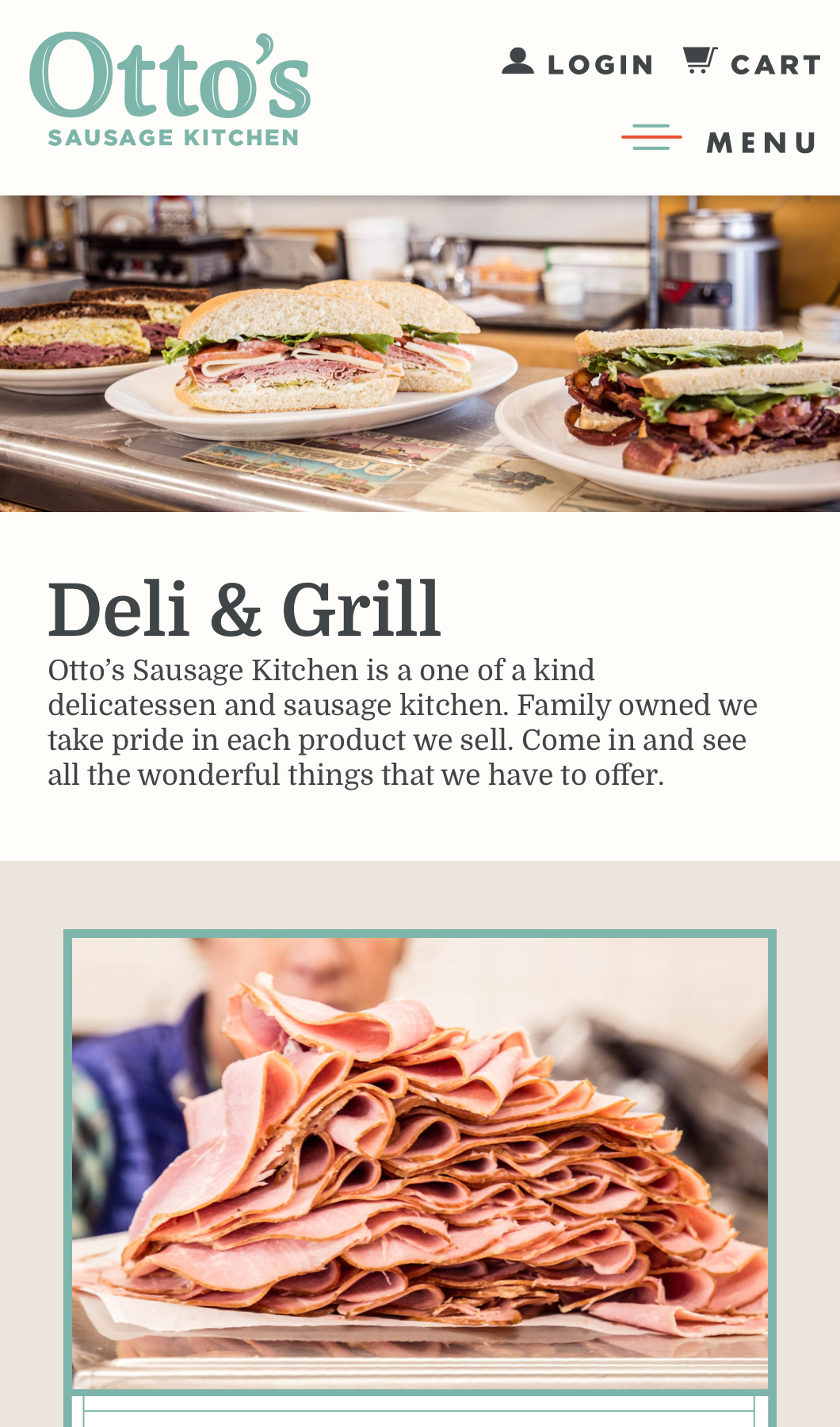Open the Login link
This screenshot has height=1427, width=840.
pyautogui.click(x=578, y=63)
